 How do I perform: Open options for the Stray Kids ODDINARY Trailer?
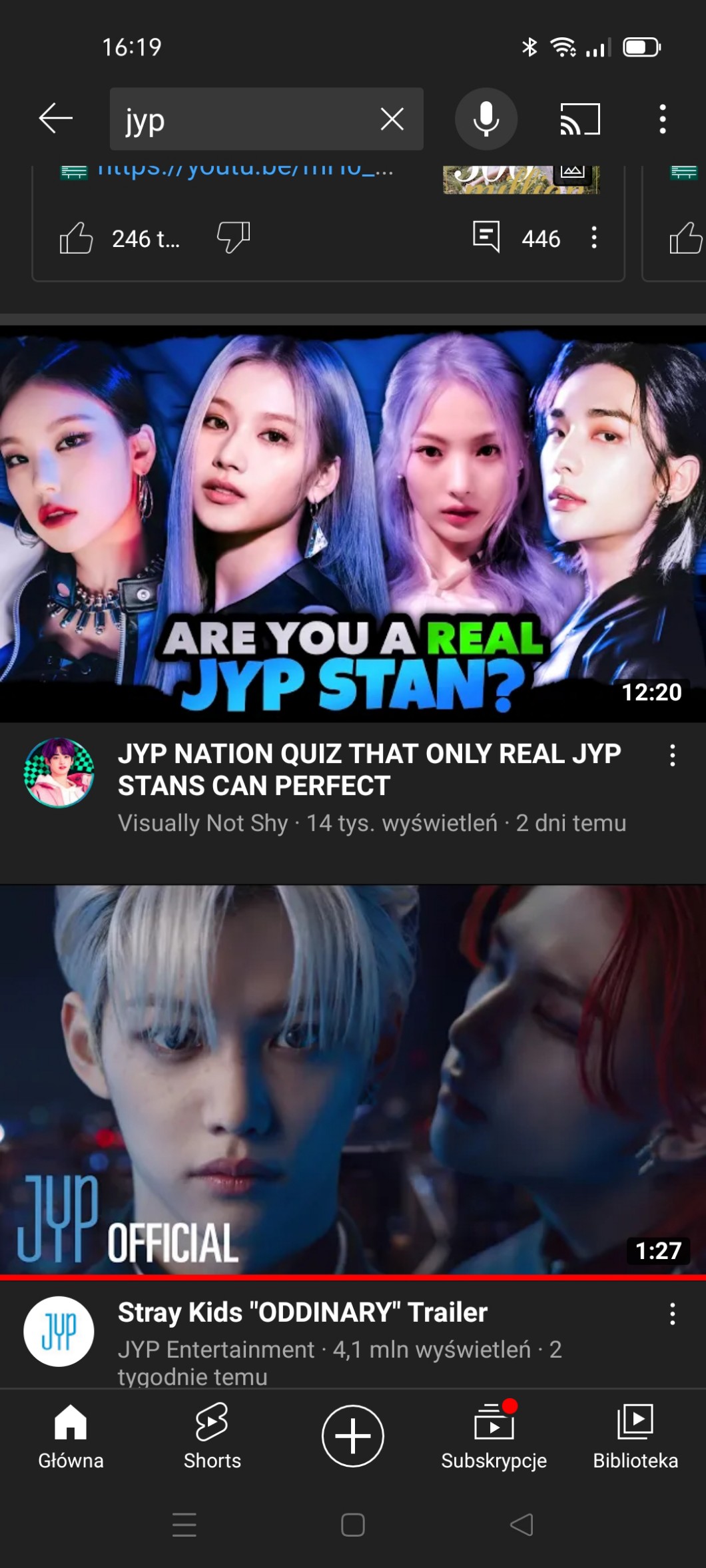[x=673, y=1314]
